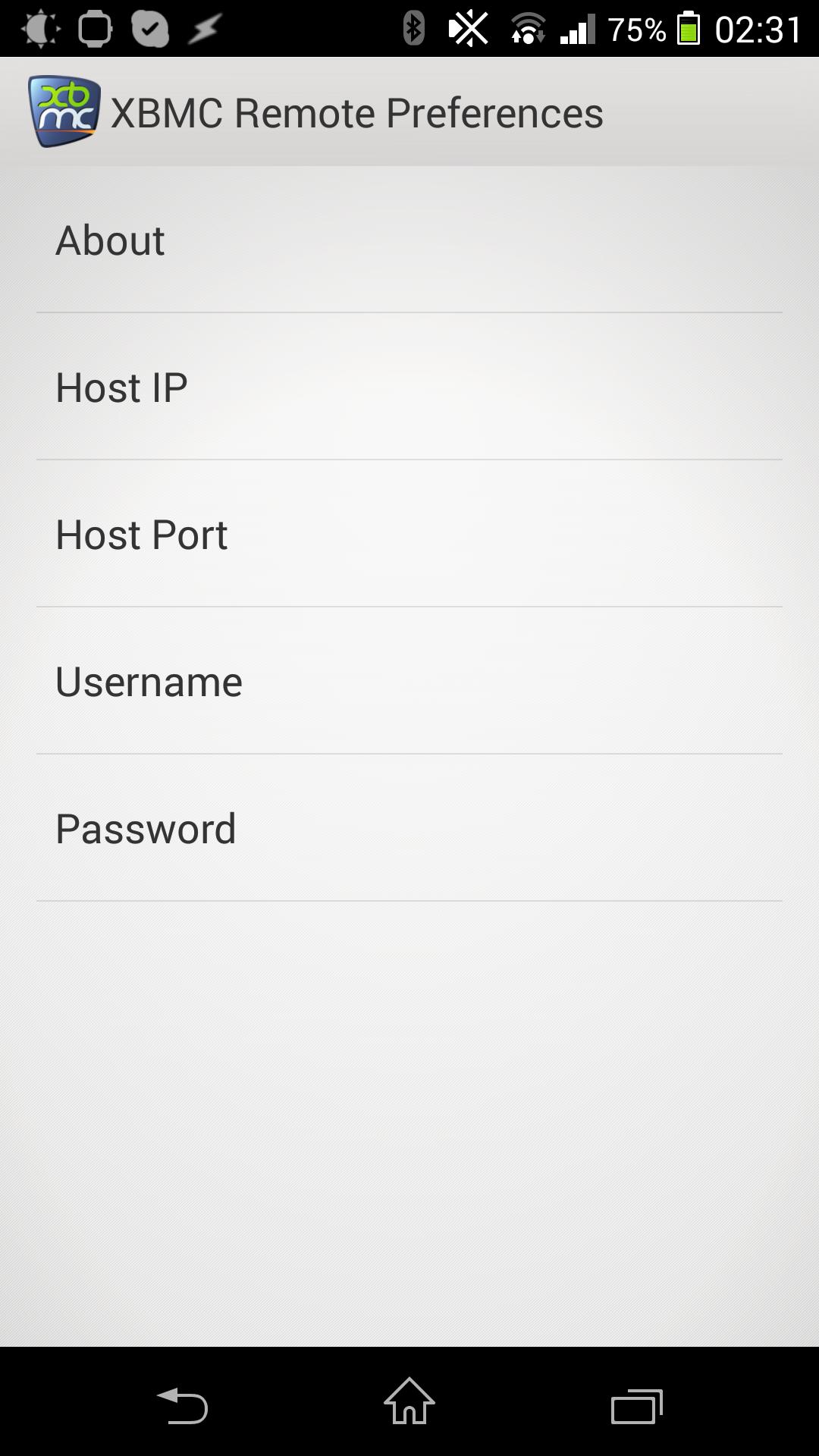Open the Host IP setting

(409, 387)
